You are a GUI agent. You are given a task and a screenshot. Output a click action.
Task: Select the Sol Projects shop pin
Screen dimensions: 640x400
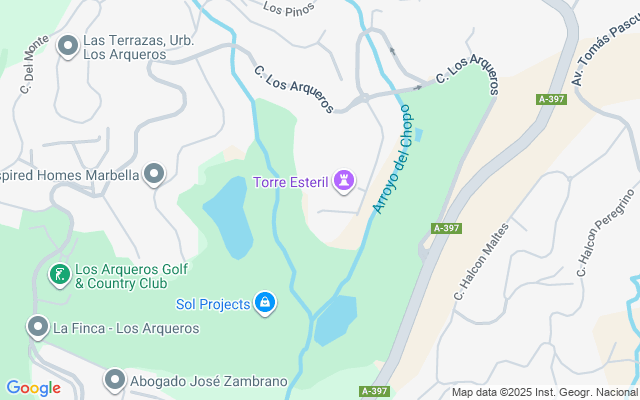click(x=265, y=304)
